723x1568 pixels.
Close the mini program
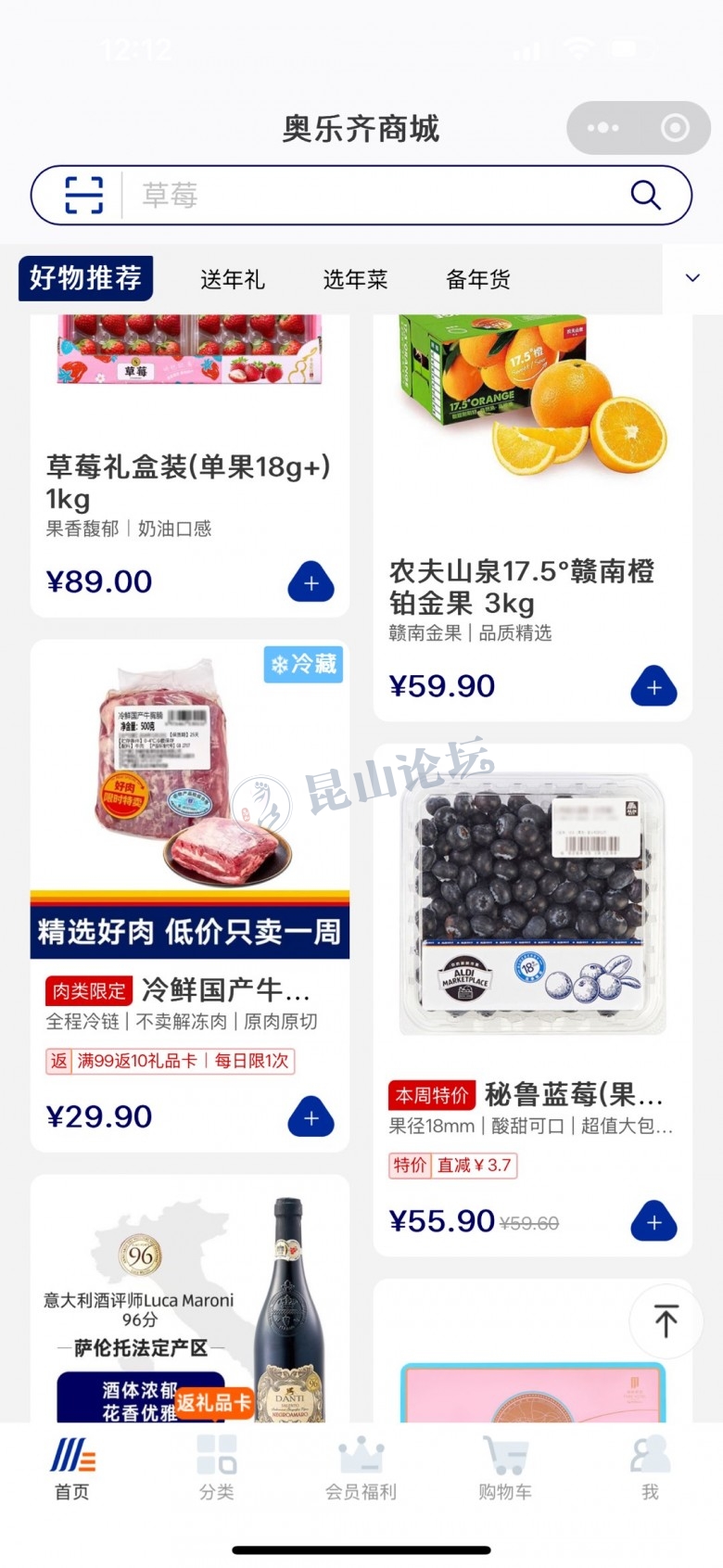pyautogui.click(x=675, y=128)
